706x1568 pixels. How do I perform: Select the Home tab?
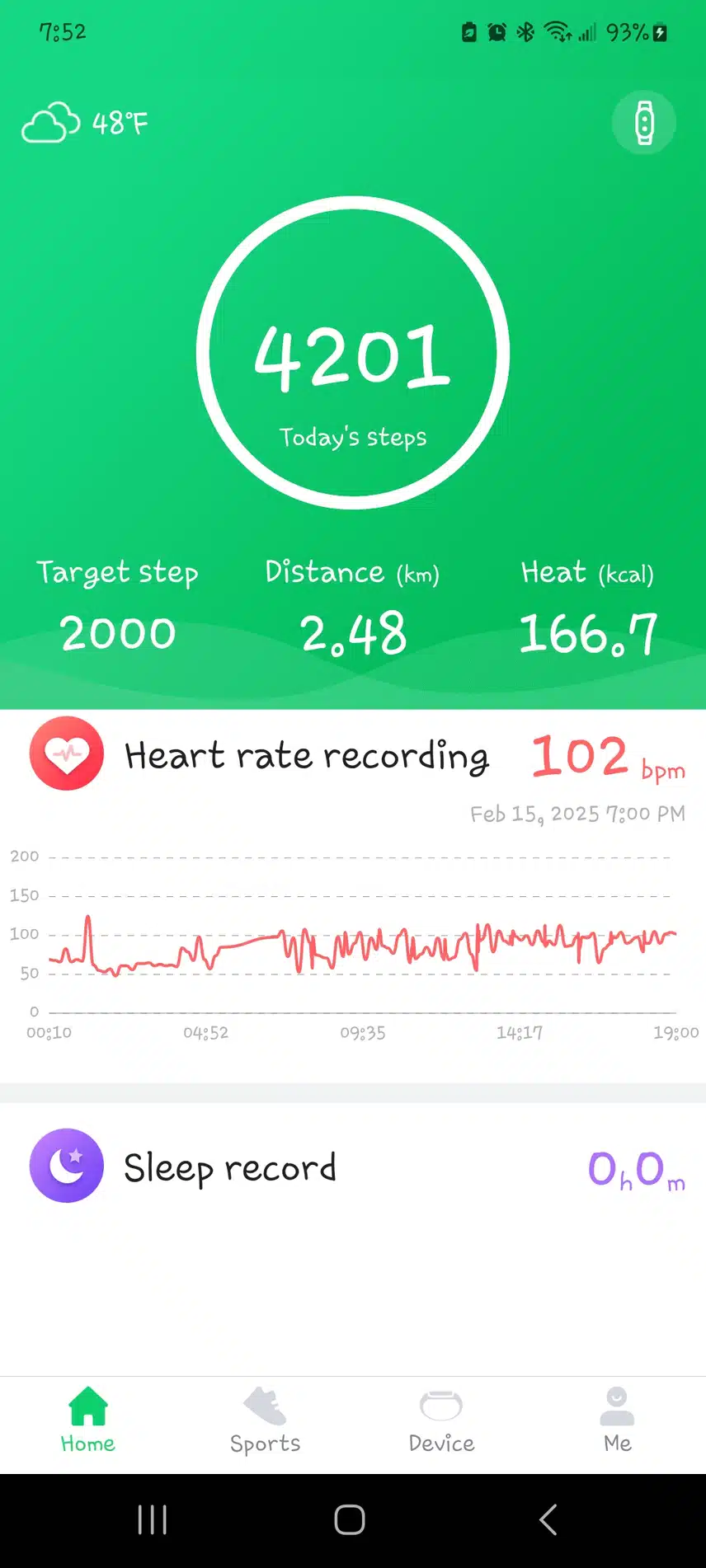point(88,1421)
